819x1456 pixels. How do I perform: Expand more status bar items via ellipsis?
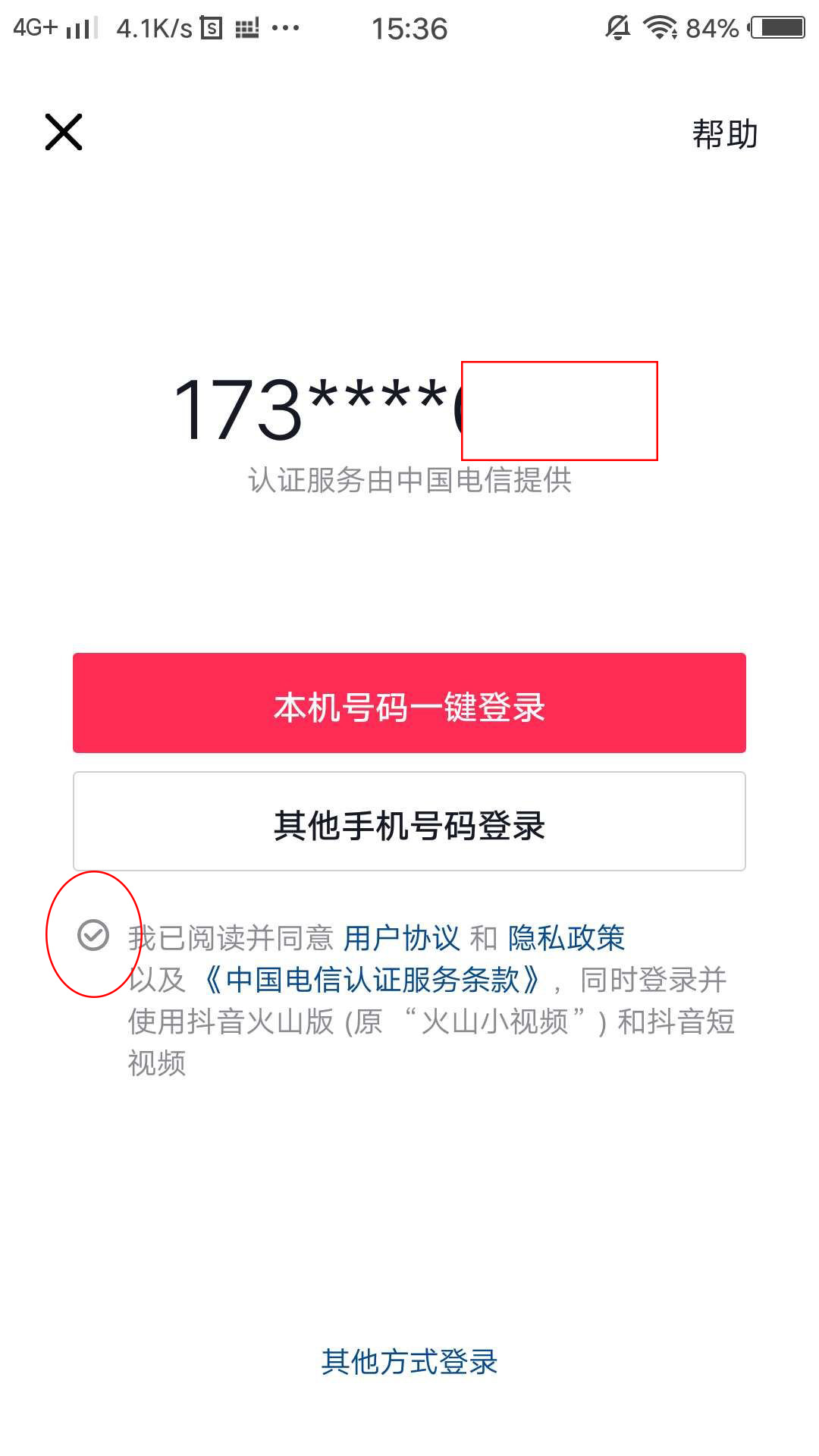click(x=285, y=29)
